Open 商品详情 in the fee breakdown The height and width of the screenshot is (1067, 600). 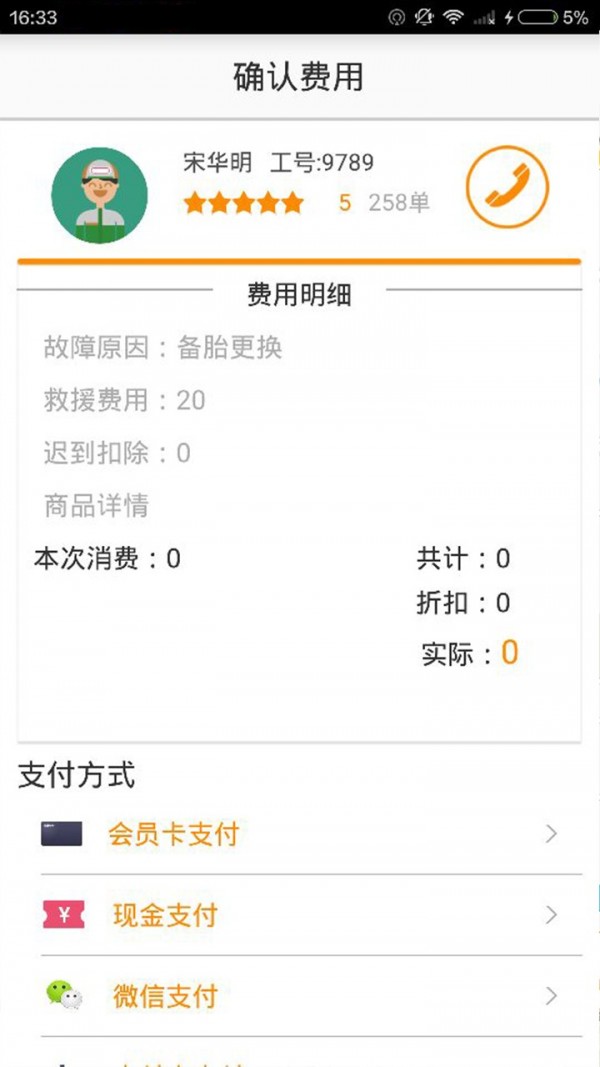pos(96,505)
